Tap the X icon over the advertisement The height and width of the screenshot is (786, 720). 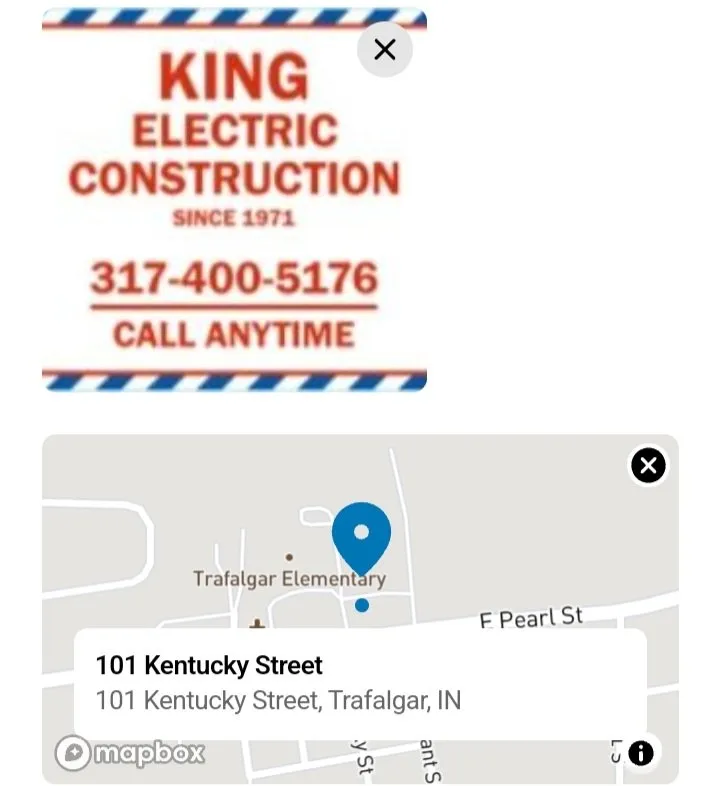point(383,48)
